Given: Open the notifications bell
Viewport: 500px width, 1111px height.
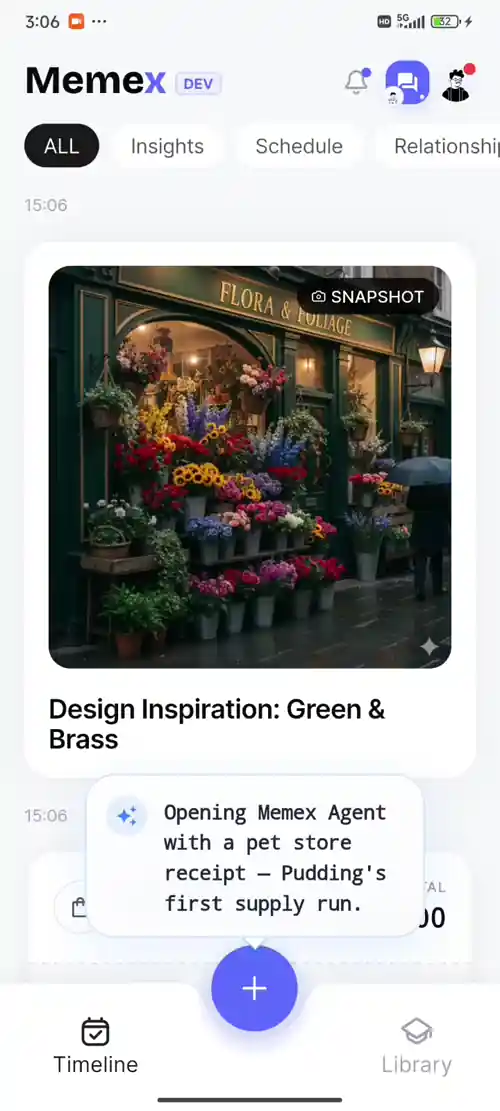Looking at the screenshot, I should pos(357,82).
